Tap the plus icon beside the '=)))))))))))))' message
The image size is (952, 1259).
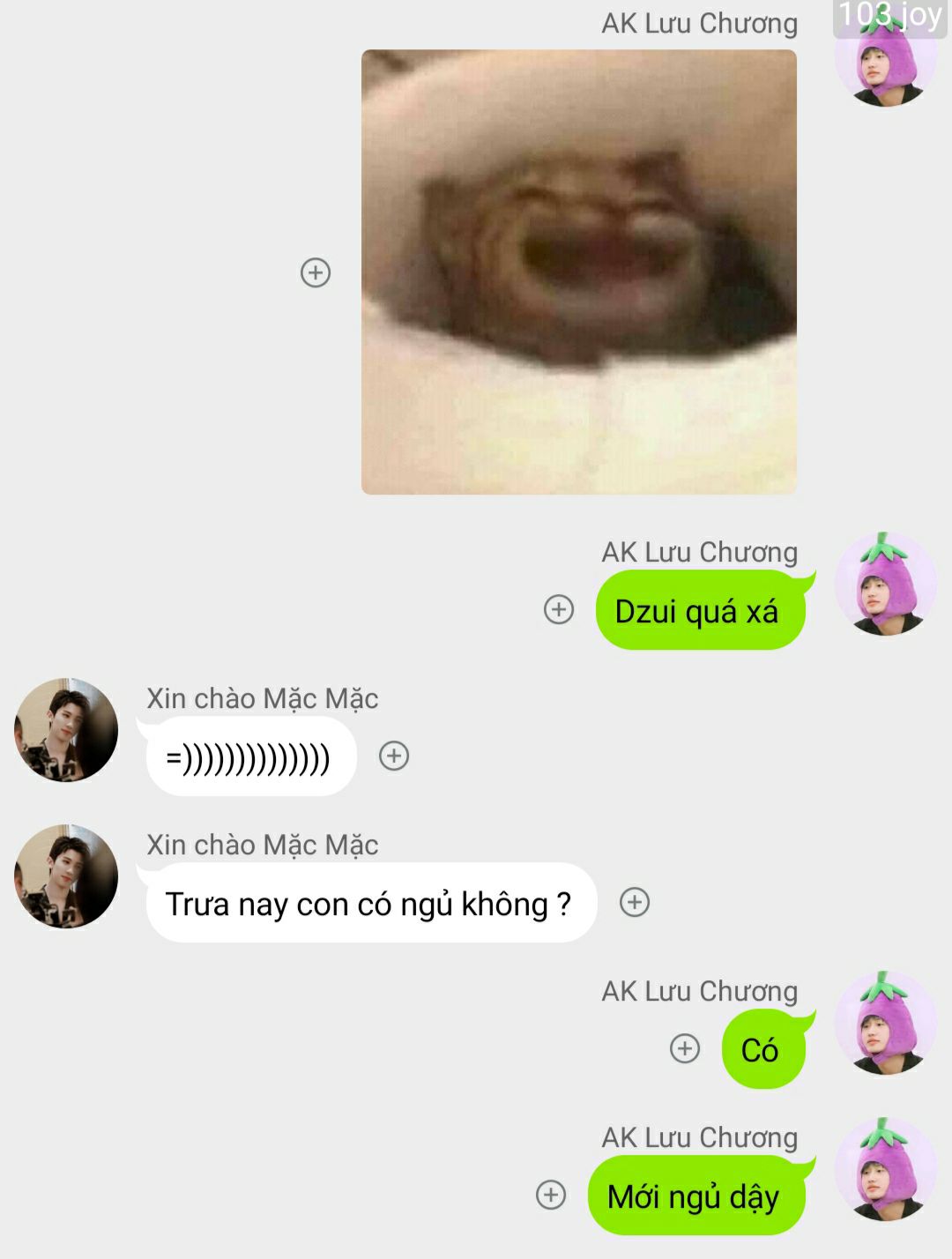394,756
